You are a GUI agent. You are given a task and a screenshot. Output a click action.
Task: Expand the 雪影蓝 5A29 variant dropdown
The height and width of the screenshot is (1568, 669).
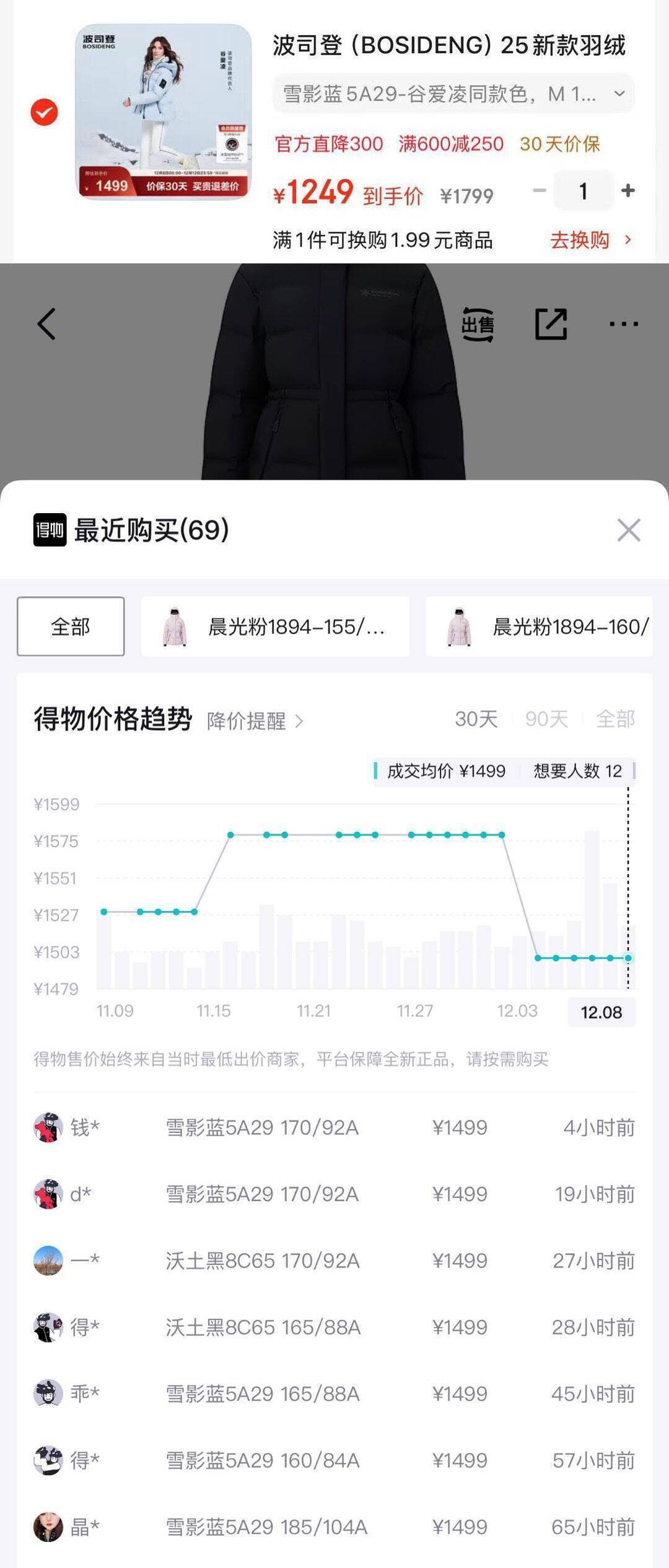pyautogui.click(x=453, y=94)
